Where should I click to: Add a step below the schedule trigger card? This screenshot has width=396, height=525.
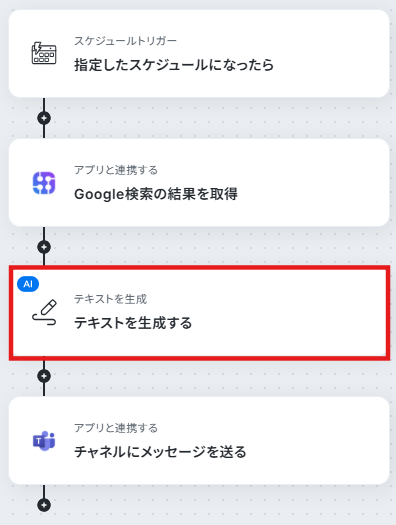pos(44,118)
